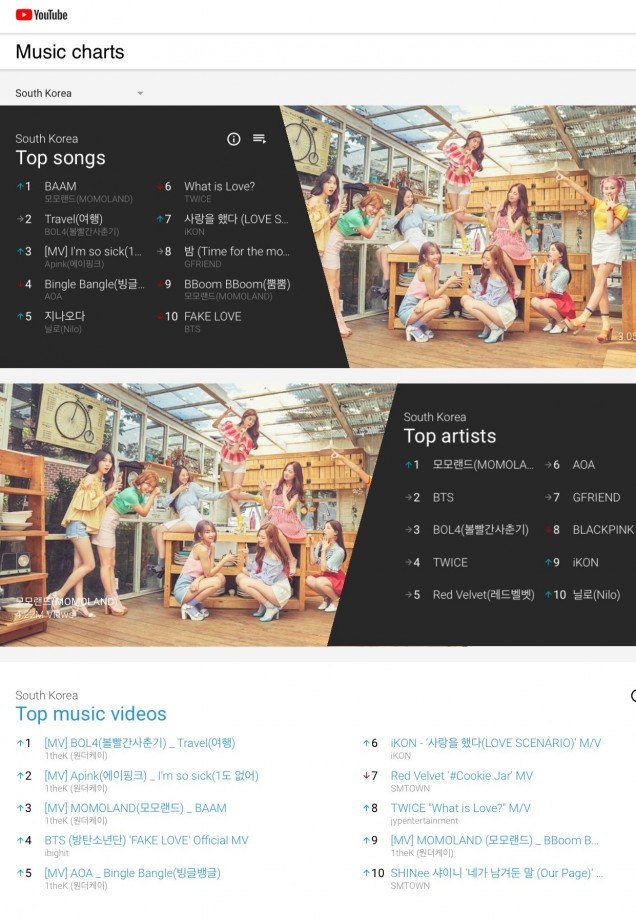The height and width of the screenshot is (918, 636).
Task: Open TWICE in Top artists
Action: (450, 562)
